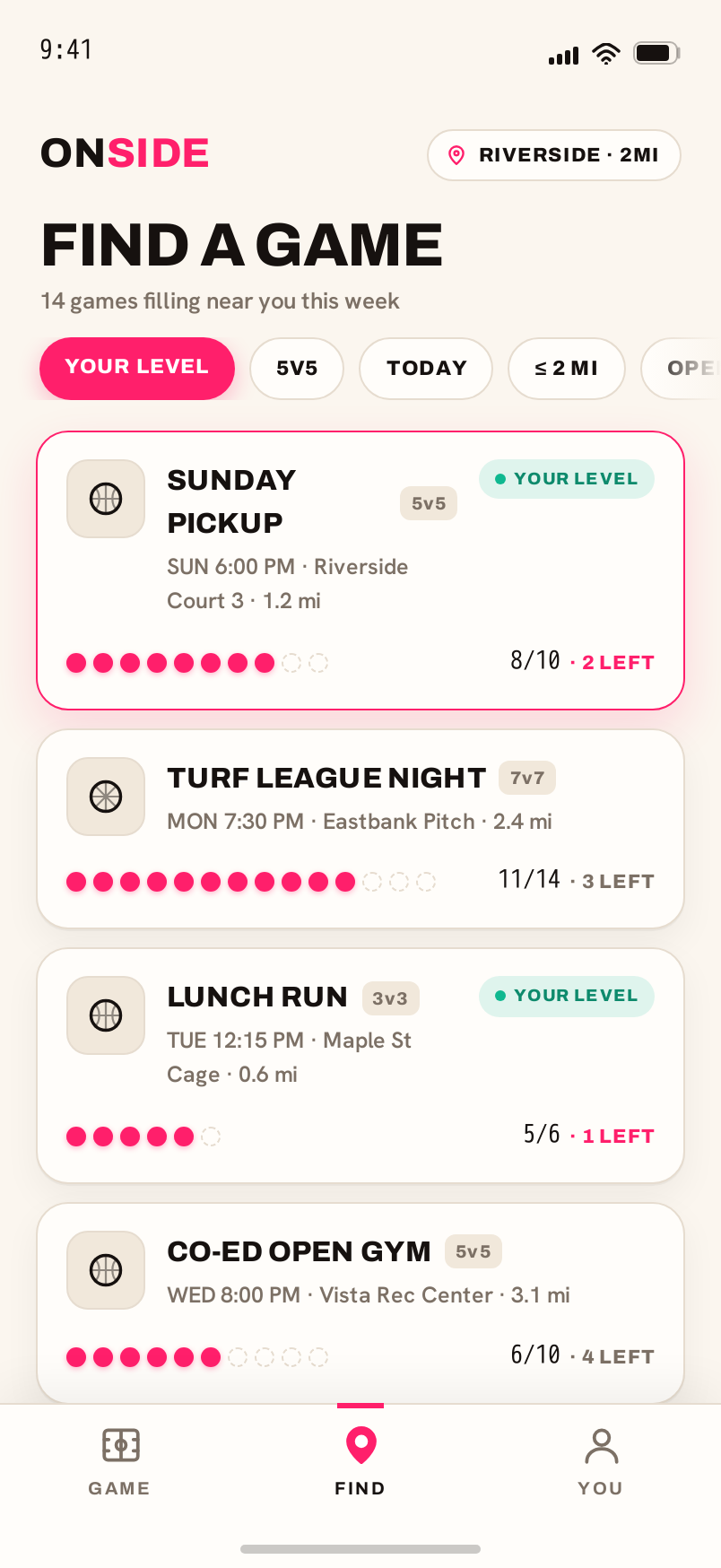Open the Riverside · 2MI location selector
Screen dimensions: 721x1568
pos(553,155)
